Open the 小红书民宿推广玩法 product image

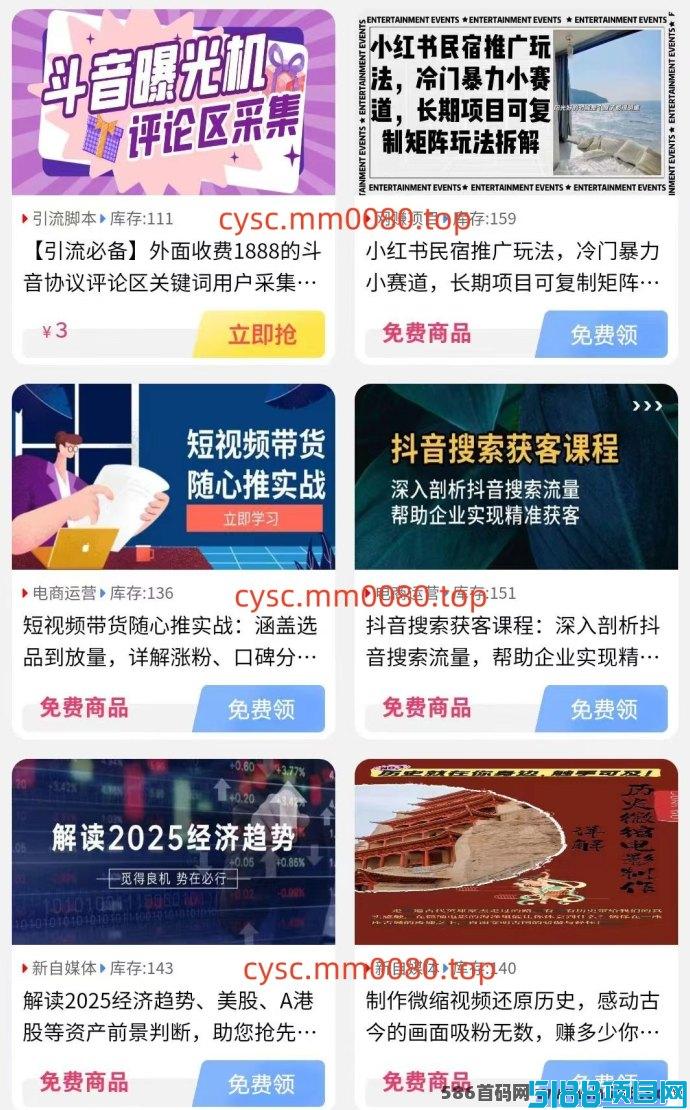516,102
